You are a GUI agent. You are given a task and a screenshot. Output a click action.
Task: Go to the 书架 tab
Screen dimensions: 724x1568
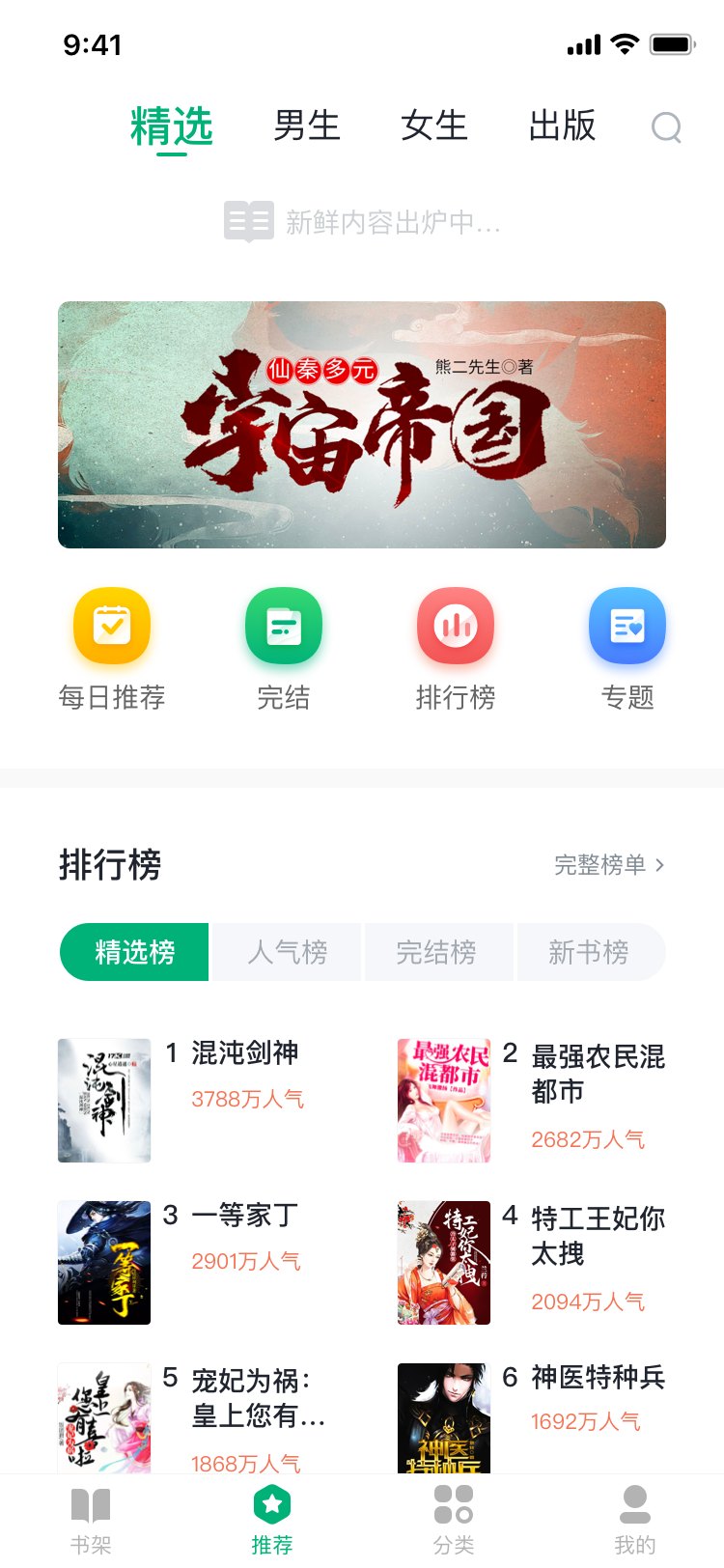tap(91, 1521)
